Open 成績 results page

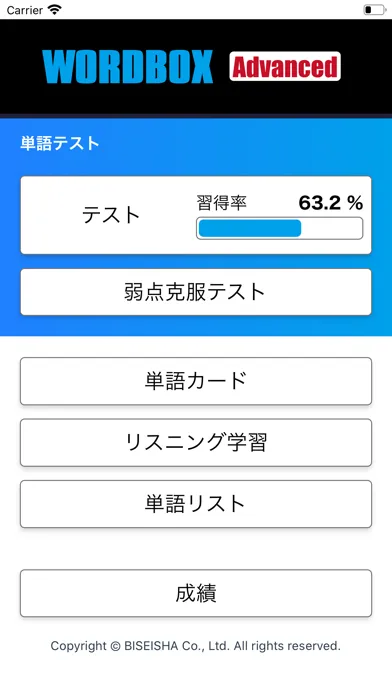pos(196,593)
